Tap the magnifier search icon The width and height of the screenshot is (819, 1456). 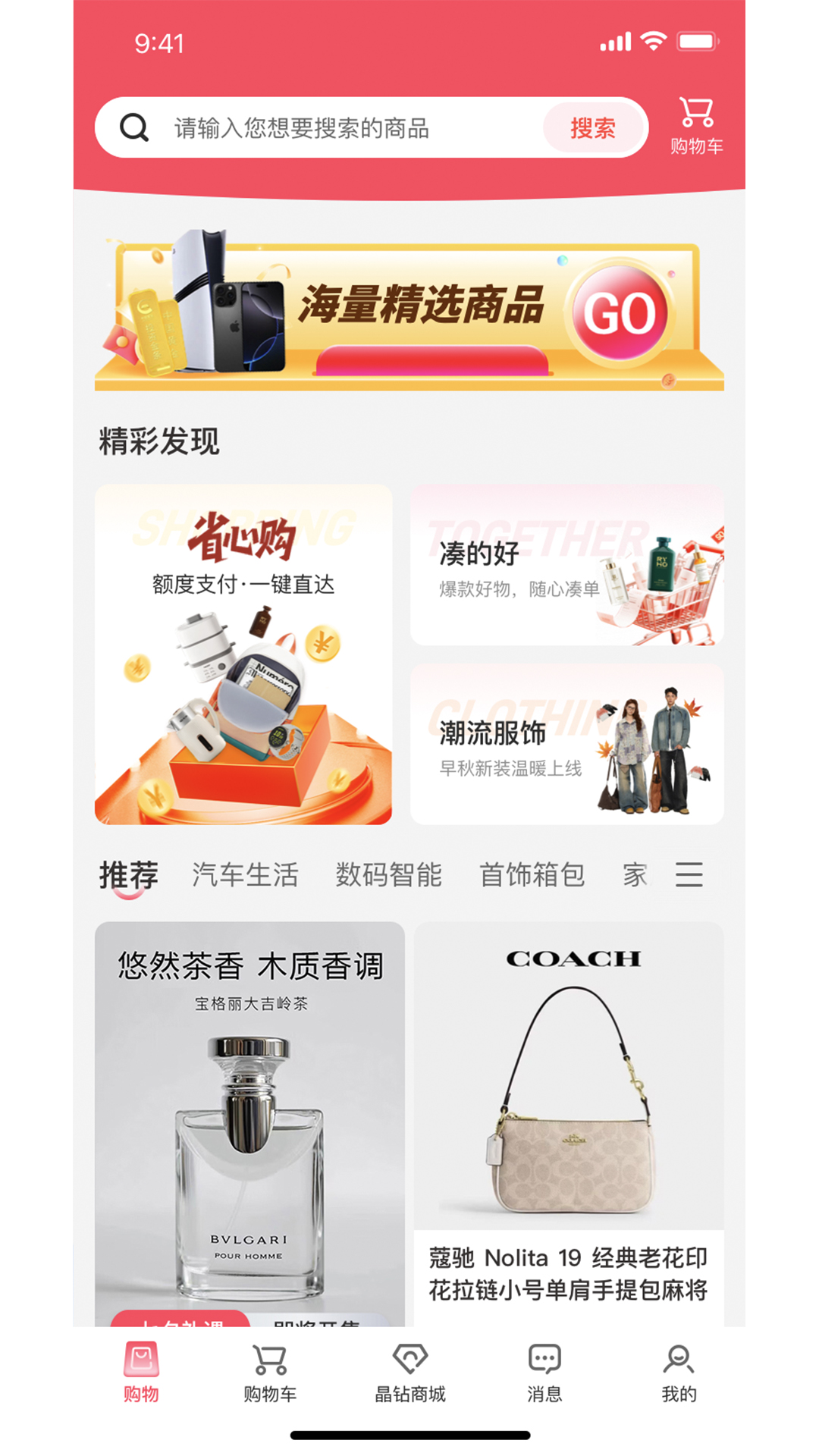tap(135, 127)
